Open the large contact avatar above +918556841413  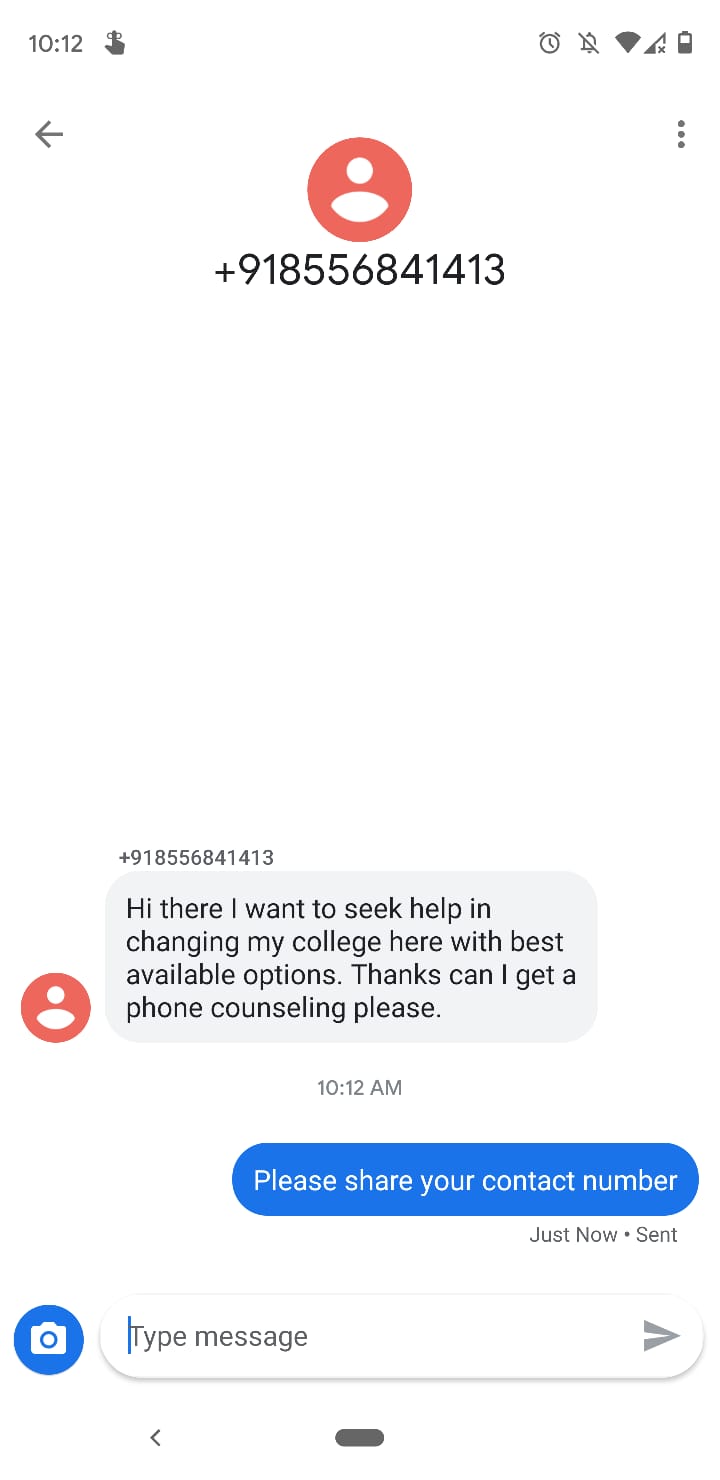click(360, 189)
